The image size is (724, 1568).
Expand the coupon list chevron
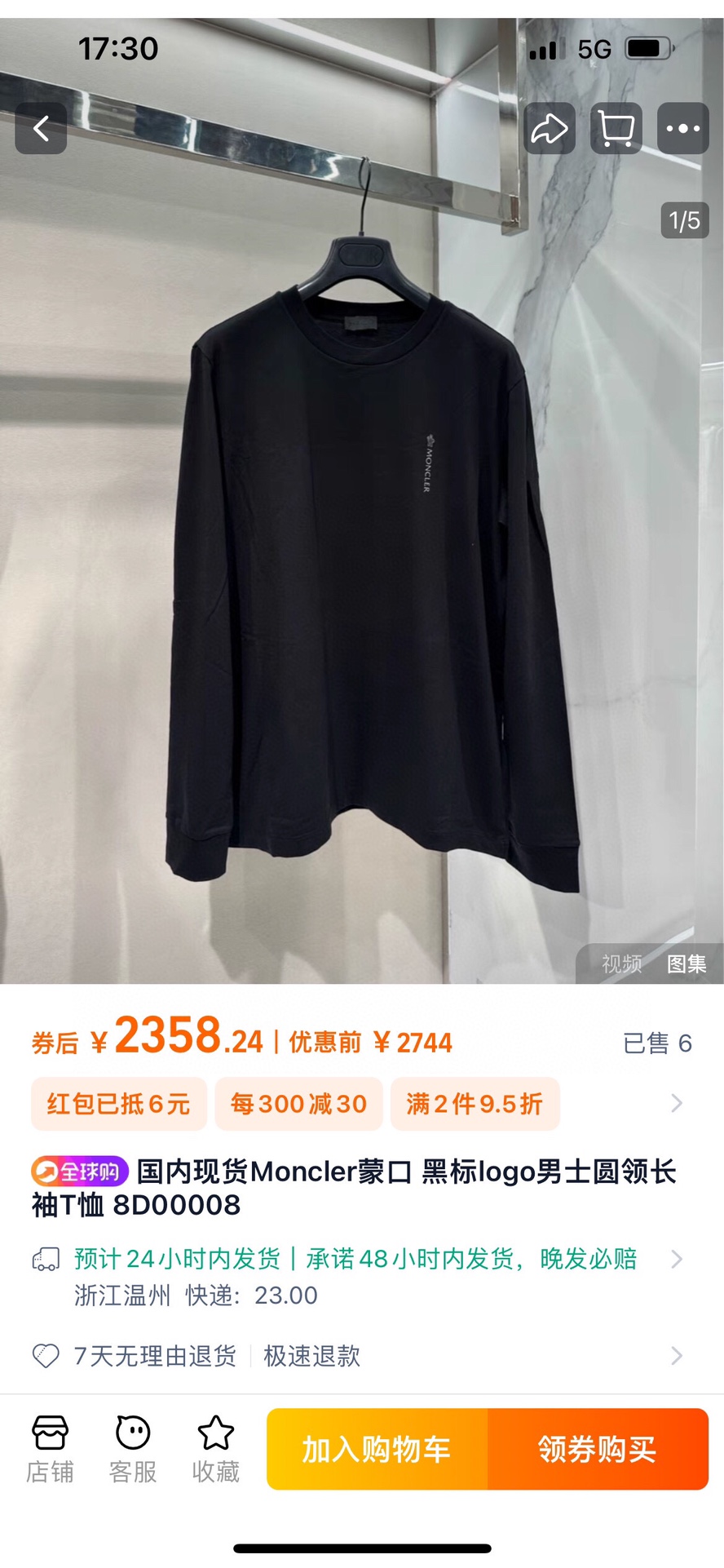point(676,1104)
